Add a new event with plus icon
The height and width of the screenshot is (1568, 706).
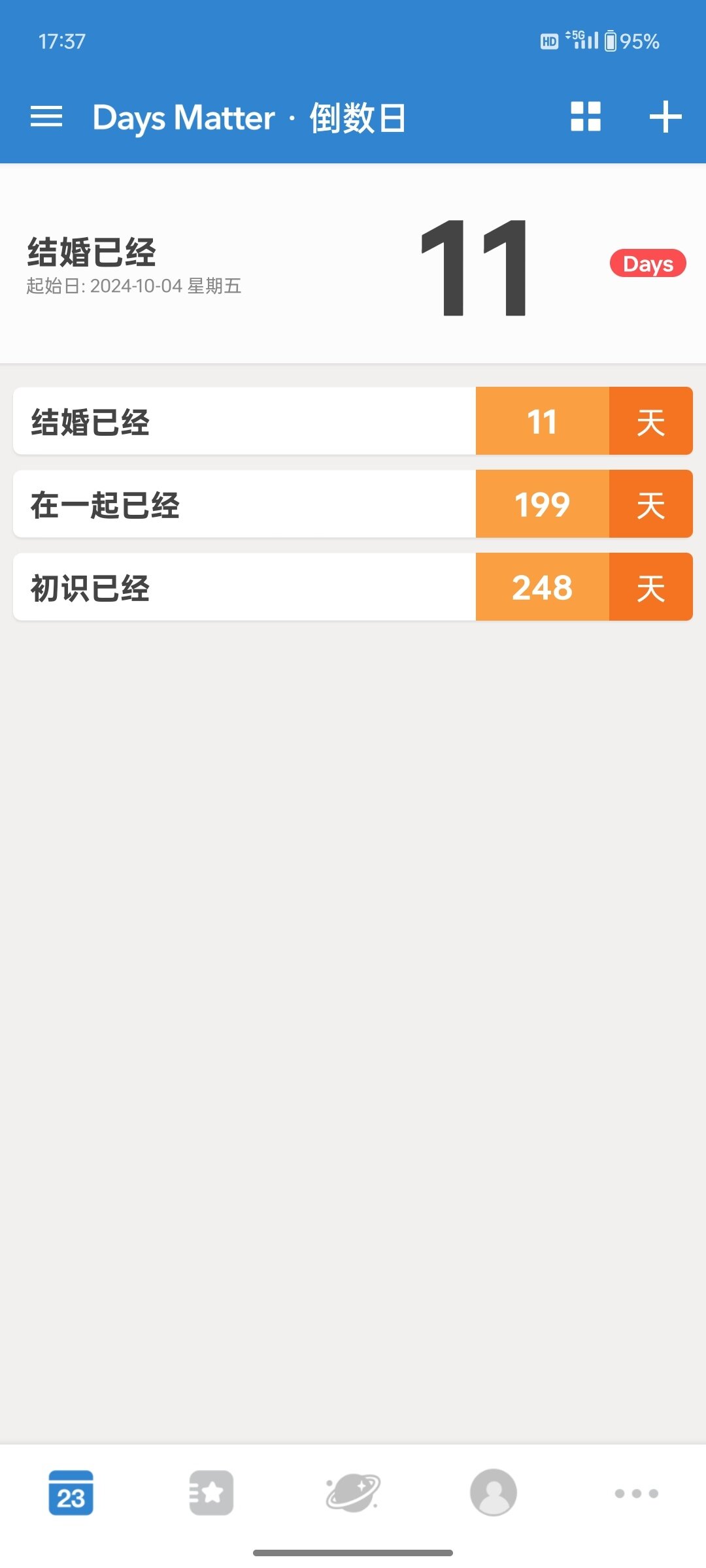665,117
